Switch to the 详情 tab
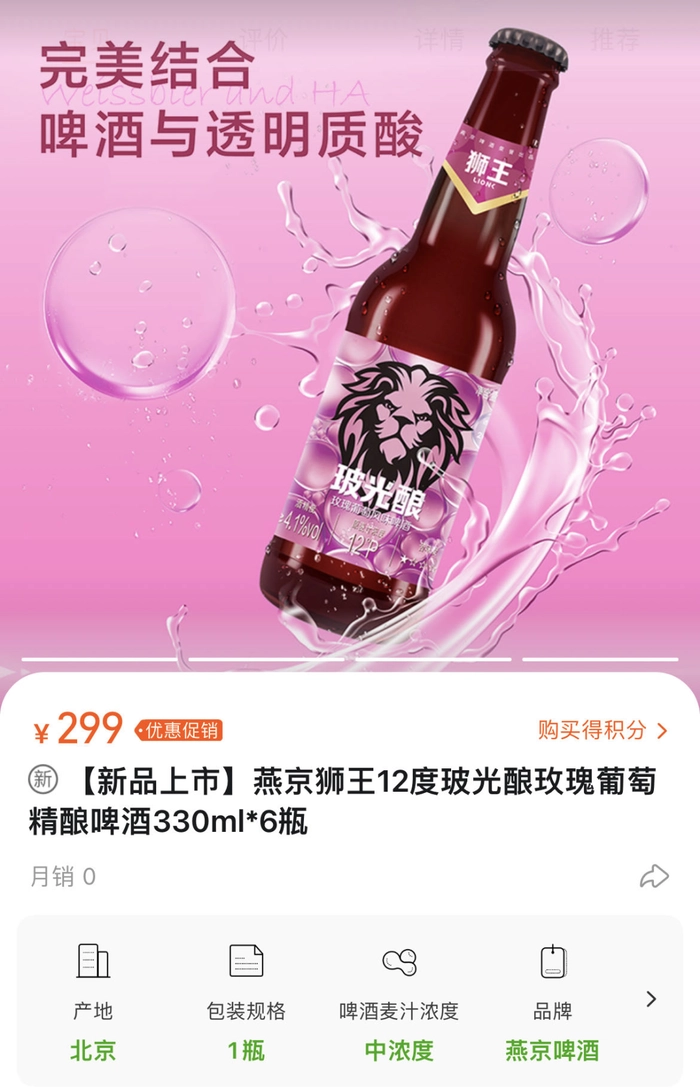700x1088 pixels. [x=440, y=40]
